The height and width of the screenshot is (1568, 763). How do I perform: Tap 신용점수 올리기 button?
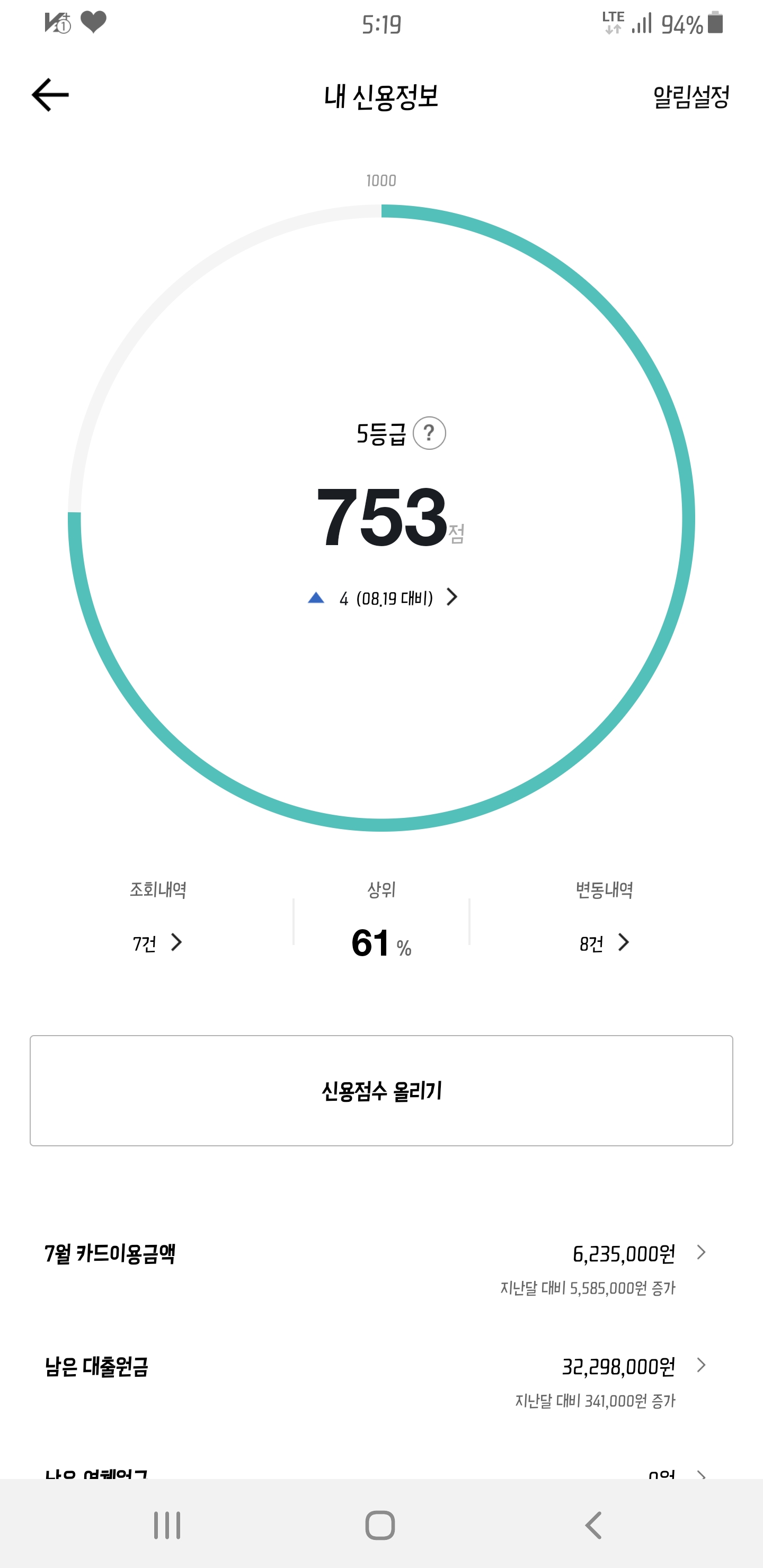click(x=381, y=1091)
